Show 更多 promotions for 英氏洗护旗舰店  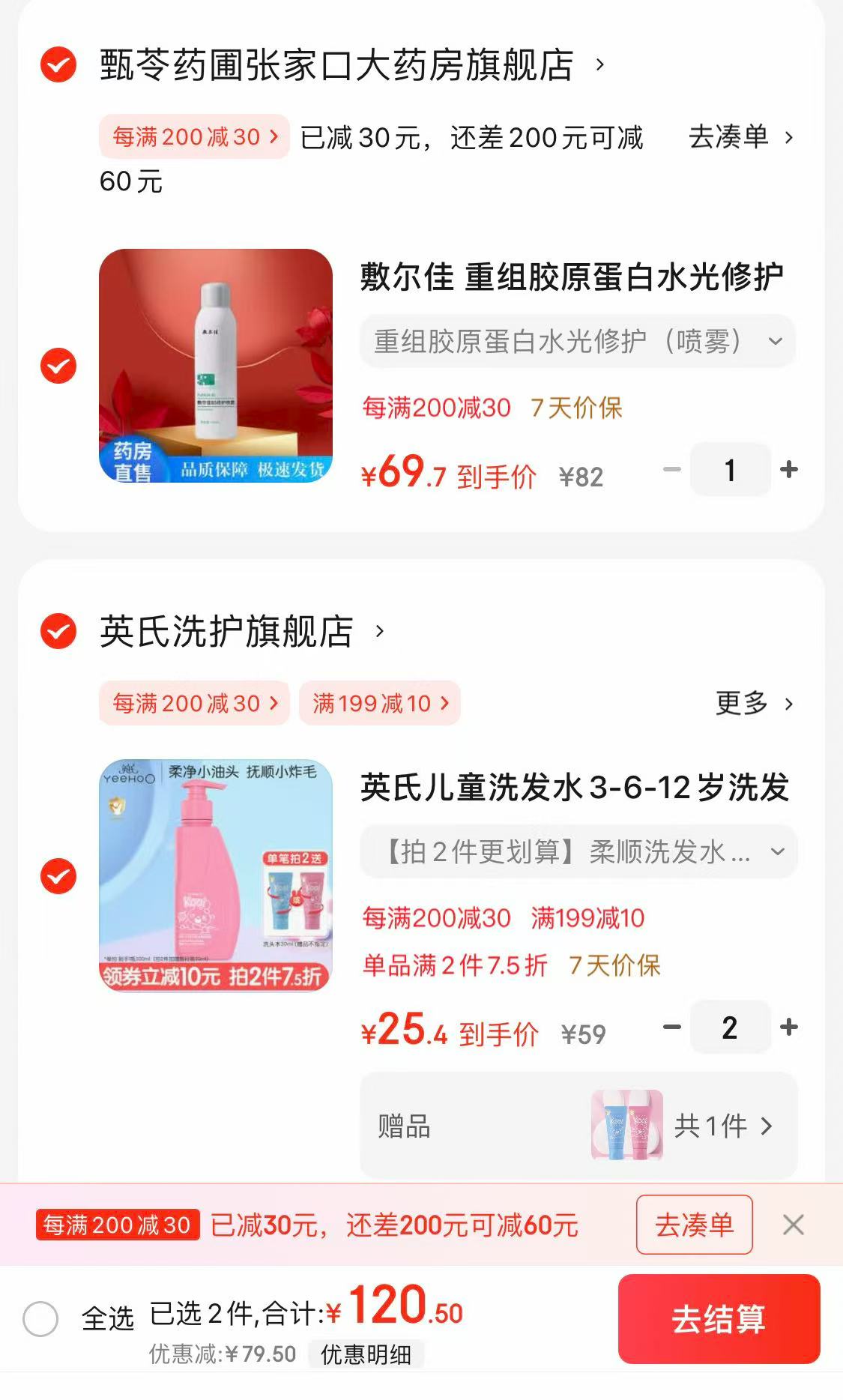click(753, 703)
